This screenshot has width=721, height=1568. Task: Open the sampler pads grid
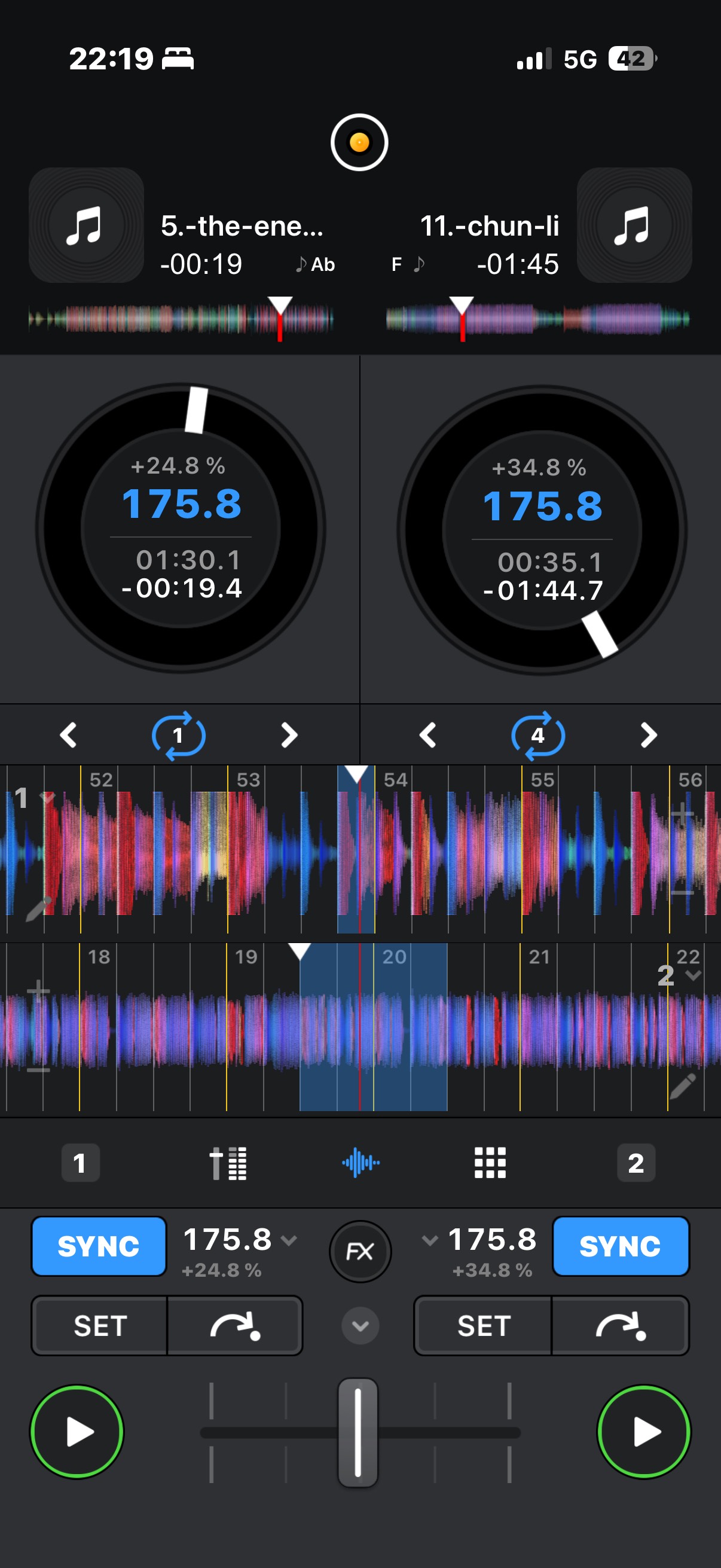[x=490, y=1163]
